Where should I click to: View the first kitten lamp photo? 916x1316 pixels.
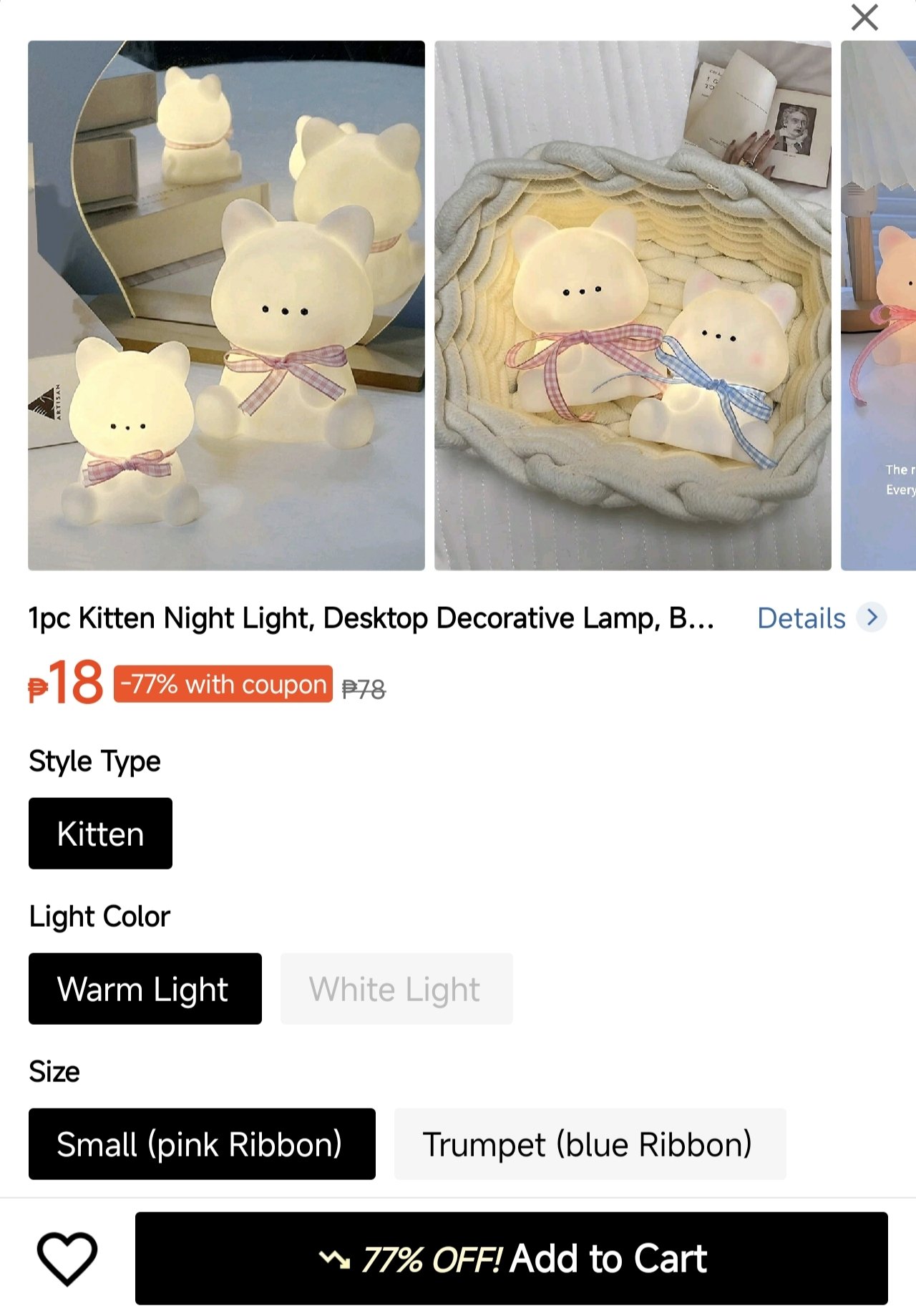coord(226,306)
